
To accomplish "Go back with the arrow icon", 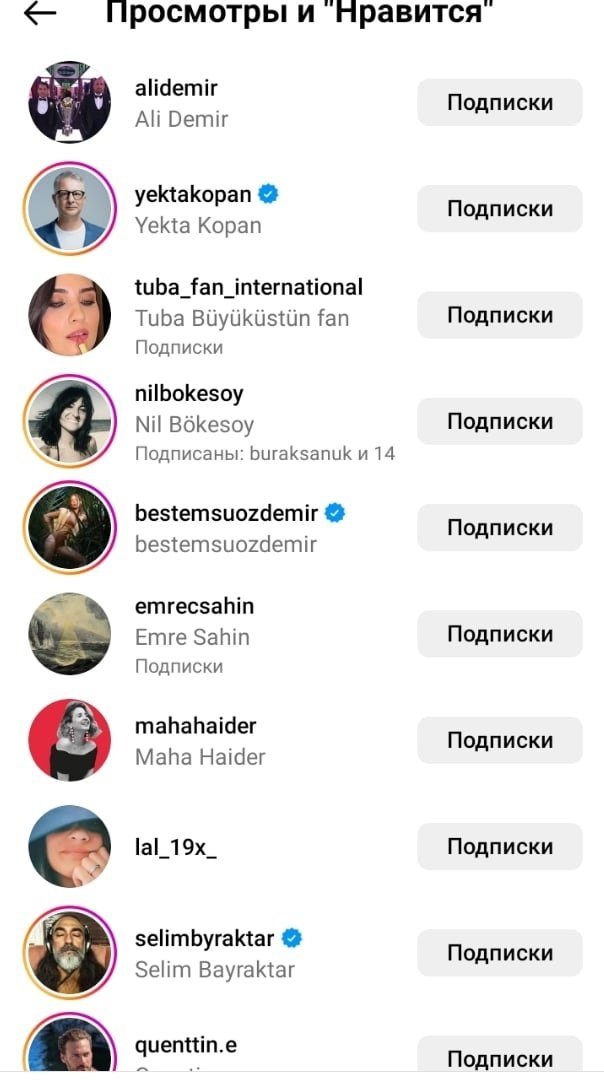I will pos(40,14).
